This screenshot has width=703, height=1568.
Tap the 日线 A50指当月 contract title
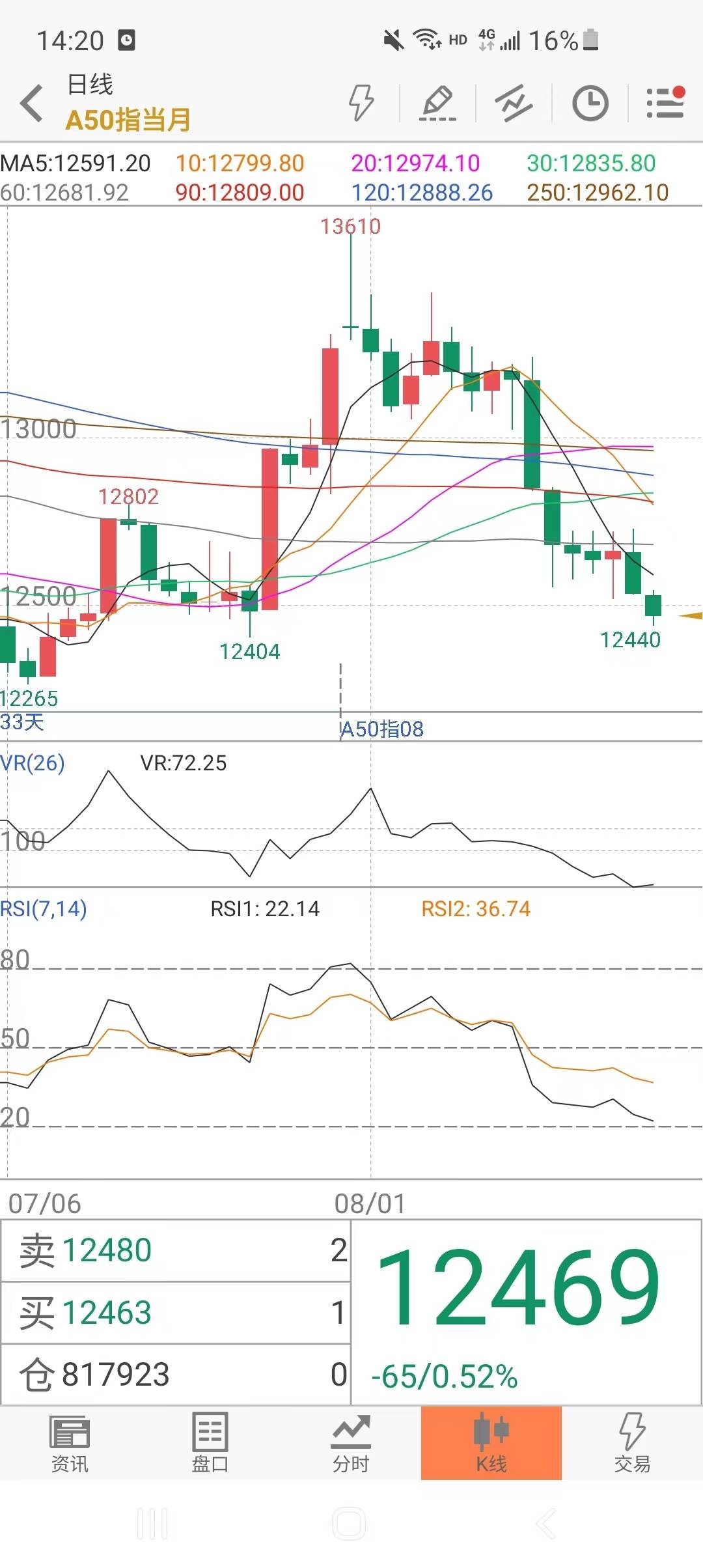[x=128, y=103]
